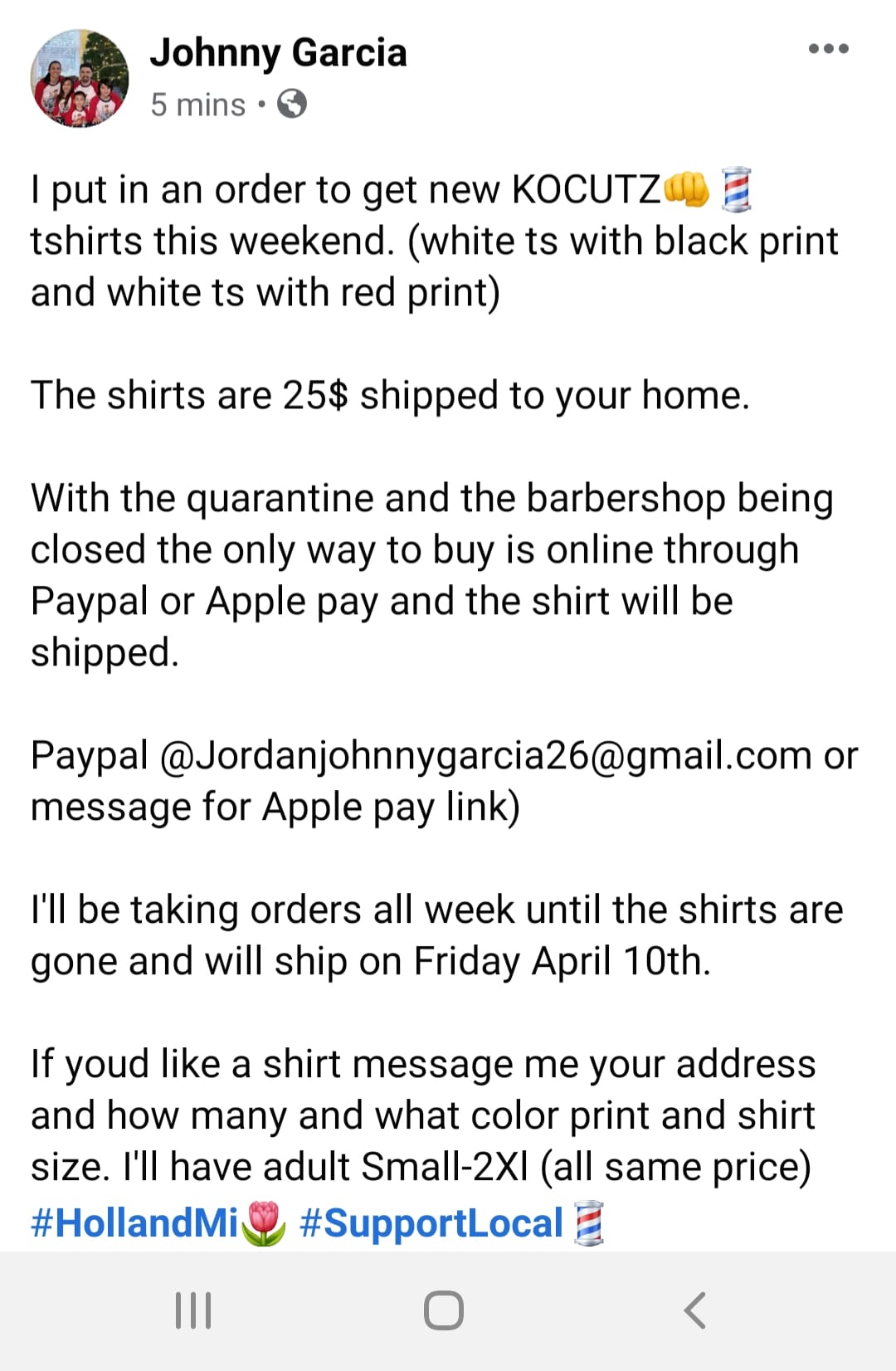The height and width of the screenshot is (1371, 896).
Task: View Johnny Garcia's profile by name
Action: [278, 52]
